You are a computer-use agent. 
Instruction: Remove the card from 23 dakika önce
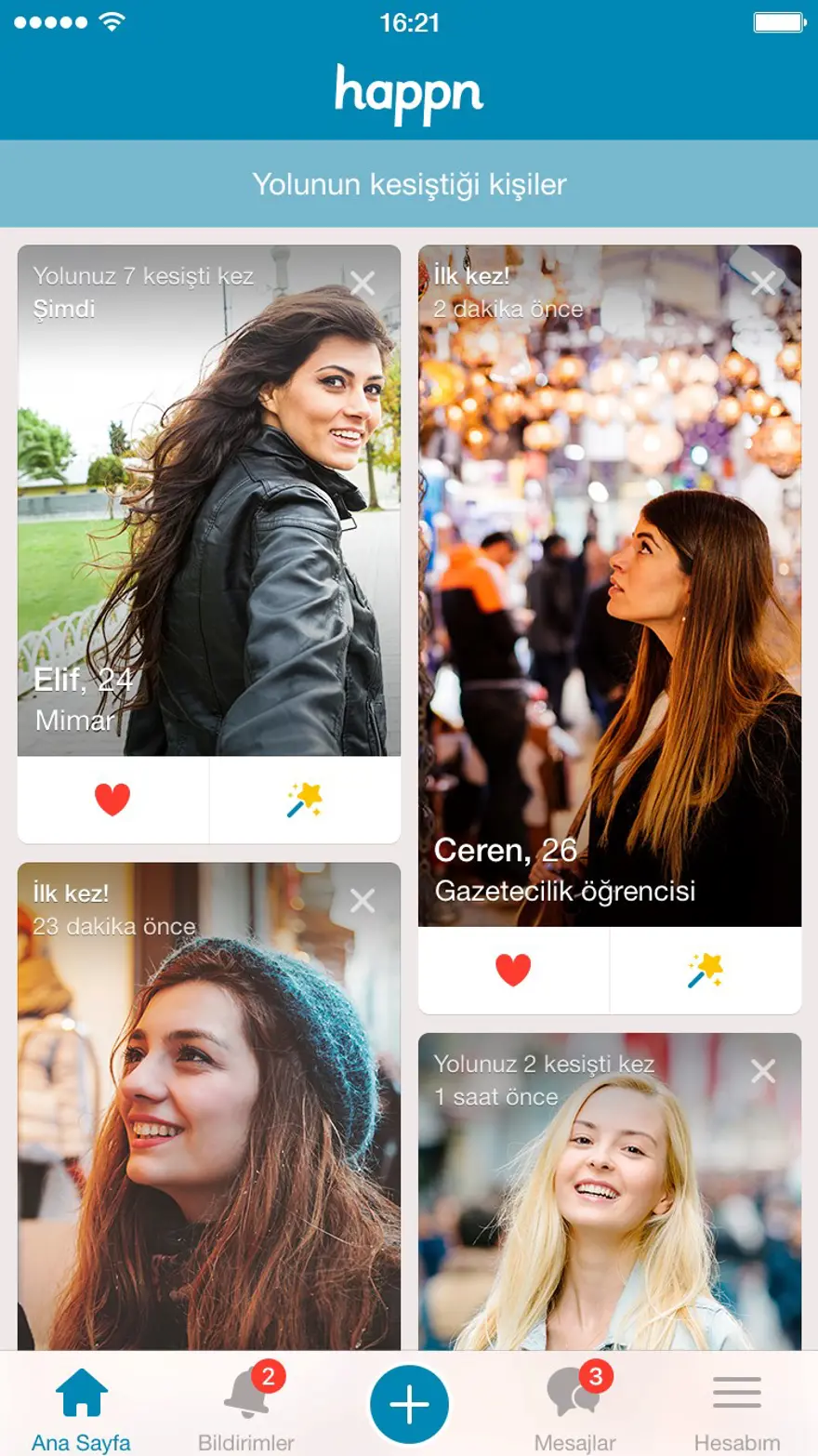pos(363,900)
